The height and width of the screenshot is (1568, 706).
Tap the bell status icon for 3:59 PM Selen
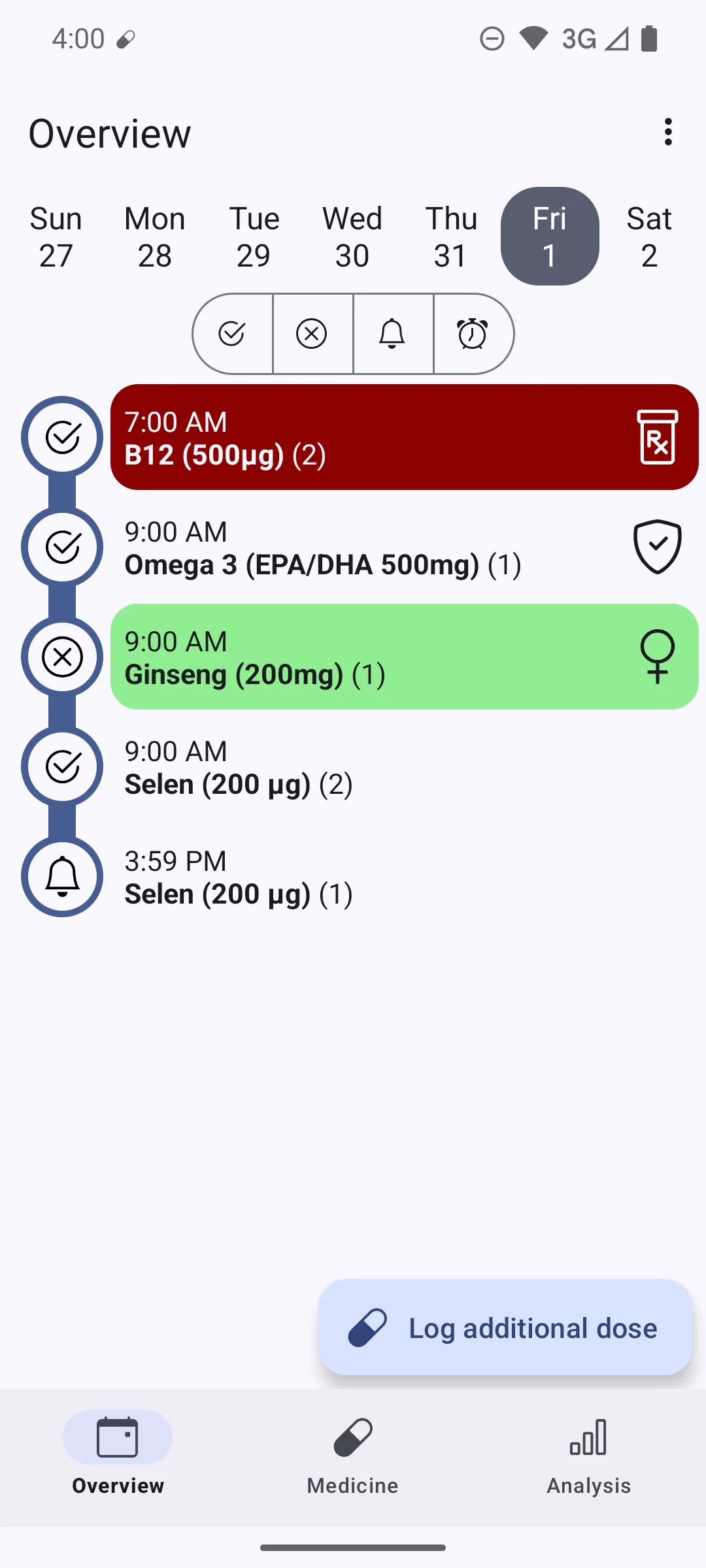[x=63, y=877]
